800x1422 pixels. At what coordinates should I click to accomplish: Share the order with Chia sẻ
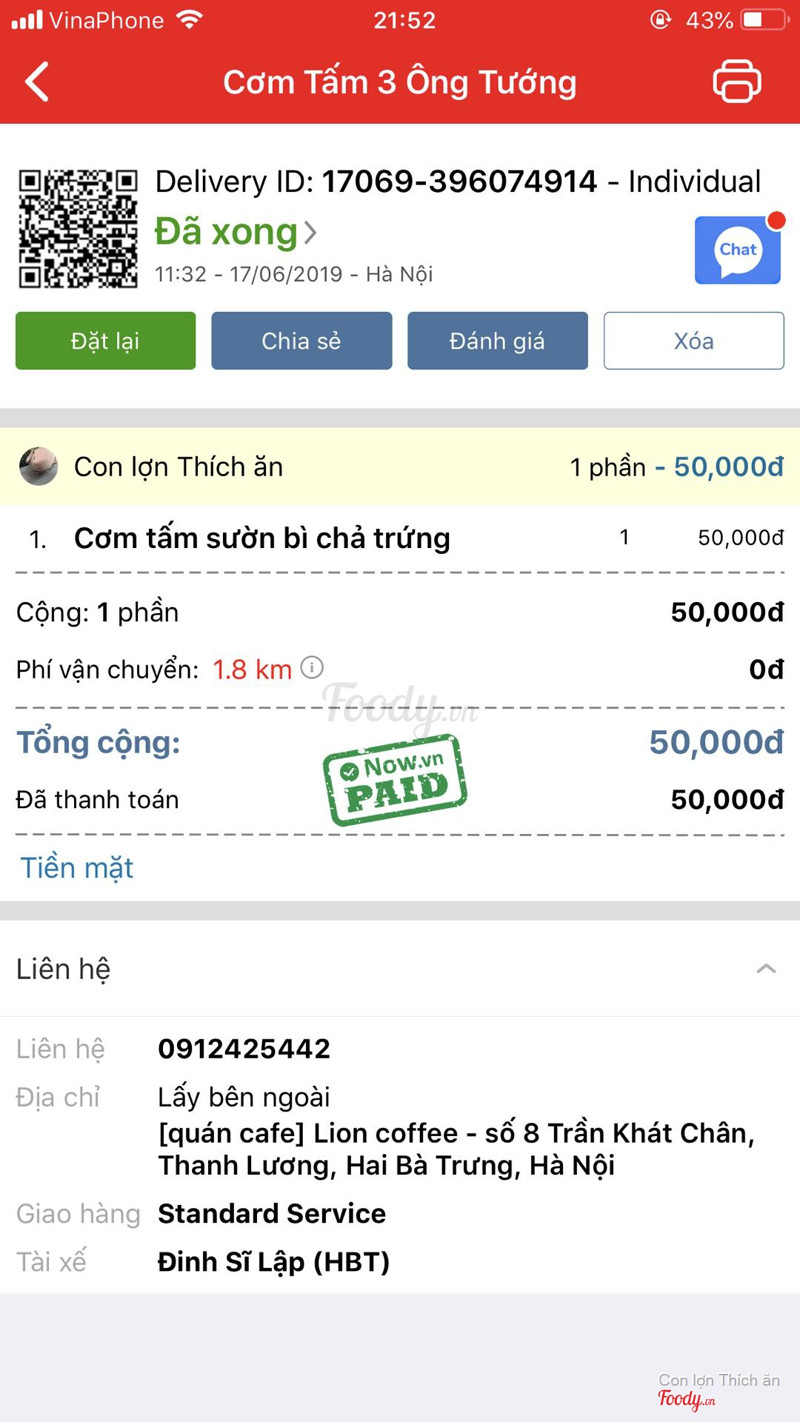(x=301, y=341)
